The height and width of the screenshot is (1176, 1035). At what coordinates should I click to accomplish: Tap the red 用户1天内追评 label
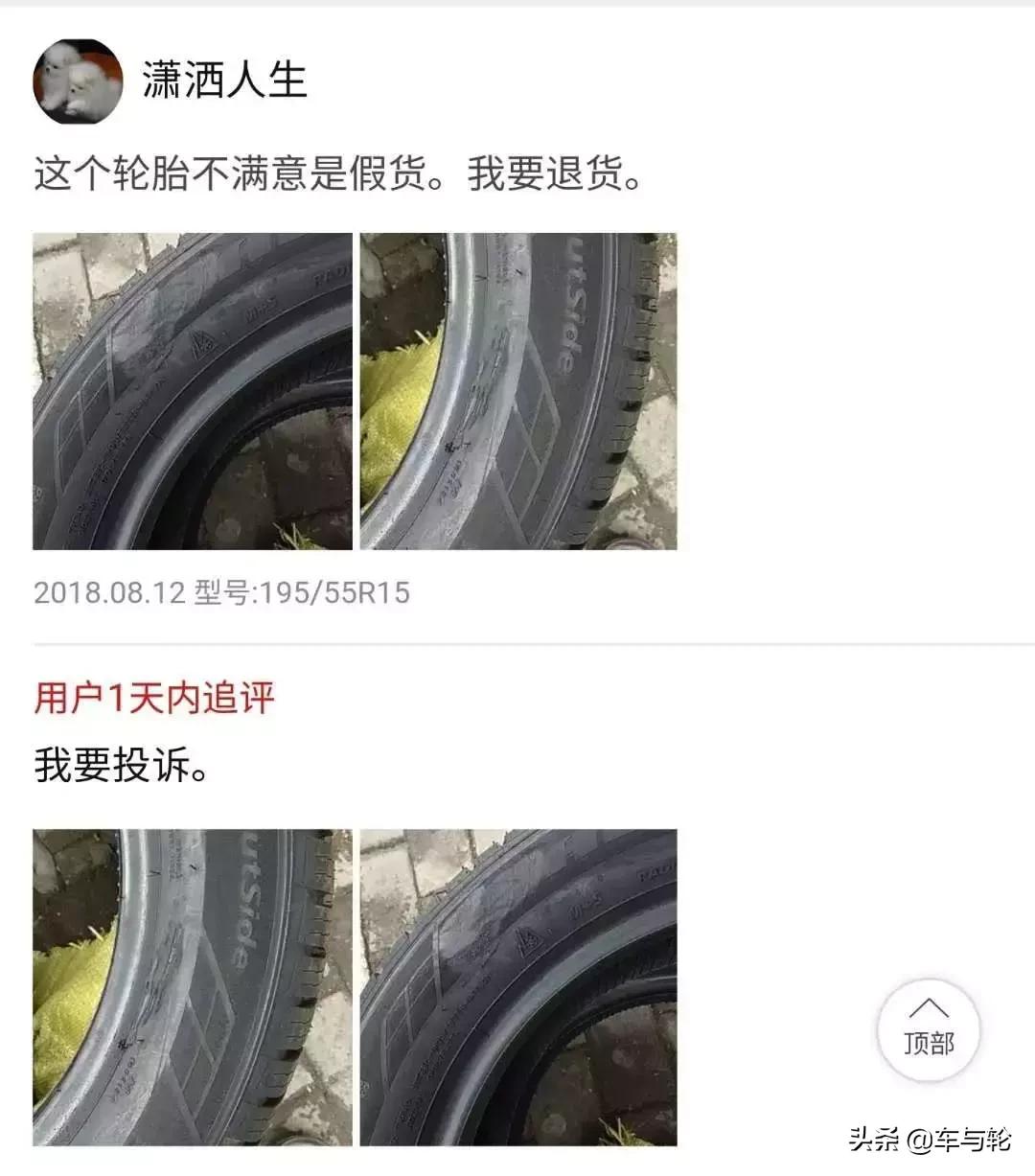tap(151, 699)
